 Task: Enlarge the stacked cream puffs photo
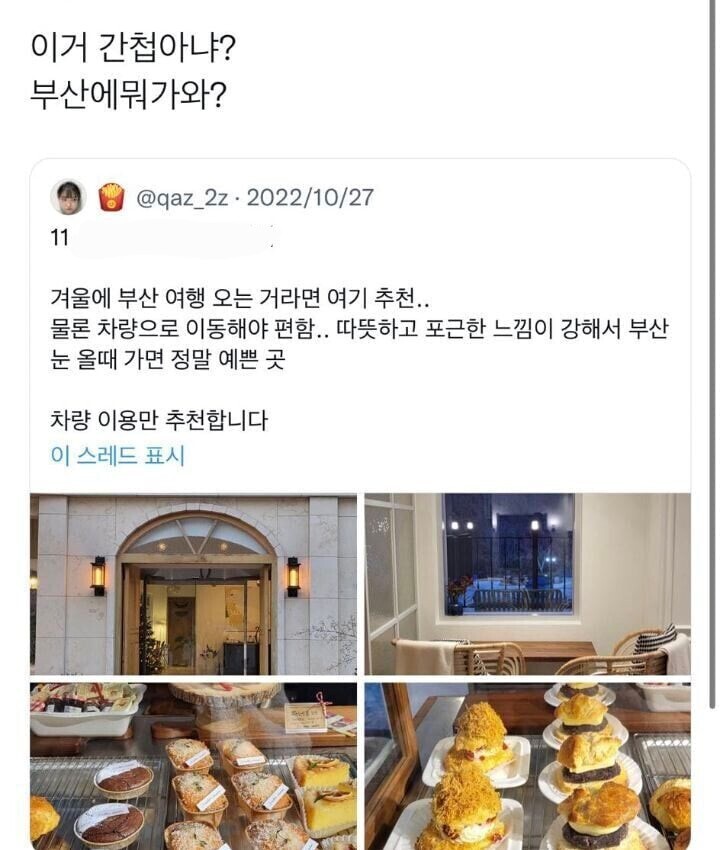coord(527,765)
